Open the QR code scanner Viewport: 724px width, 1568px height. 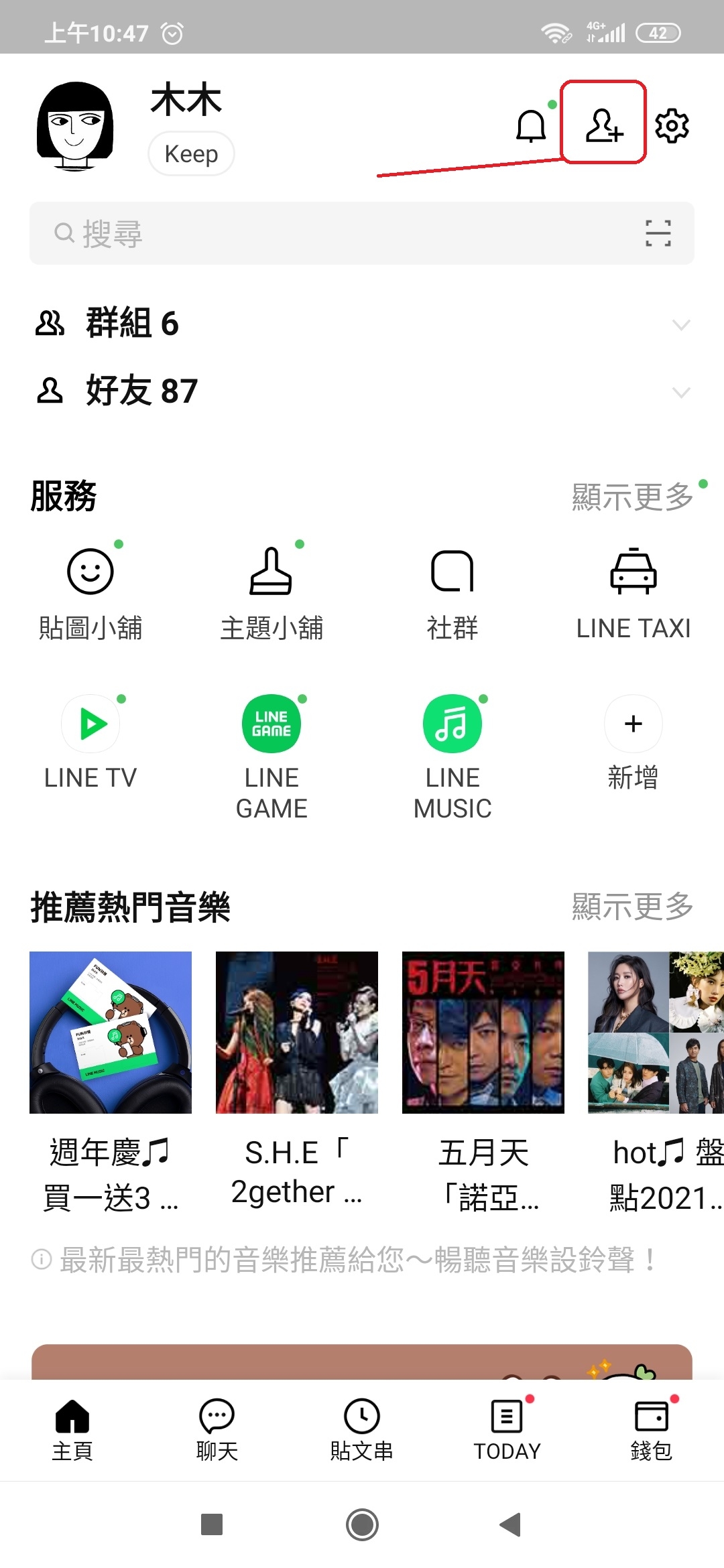click(x=658, y=233)
